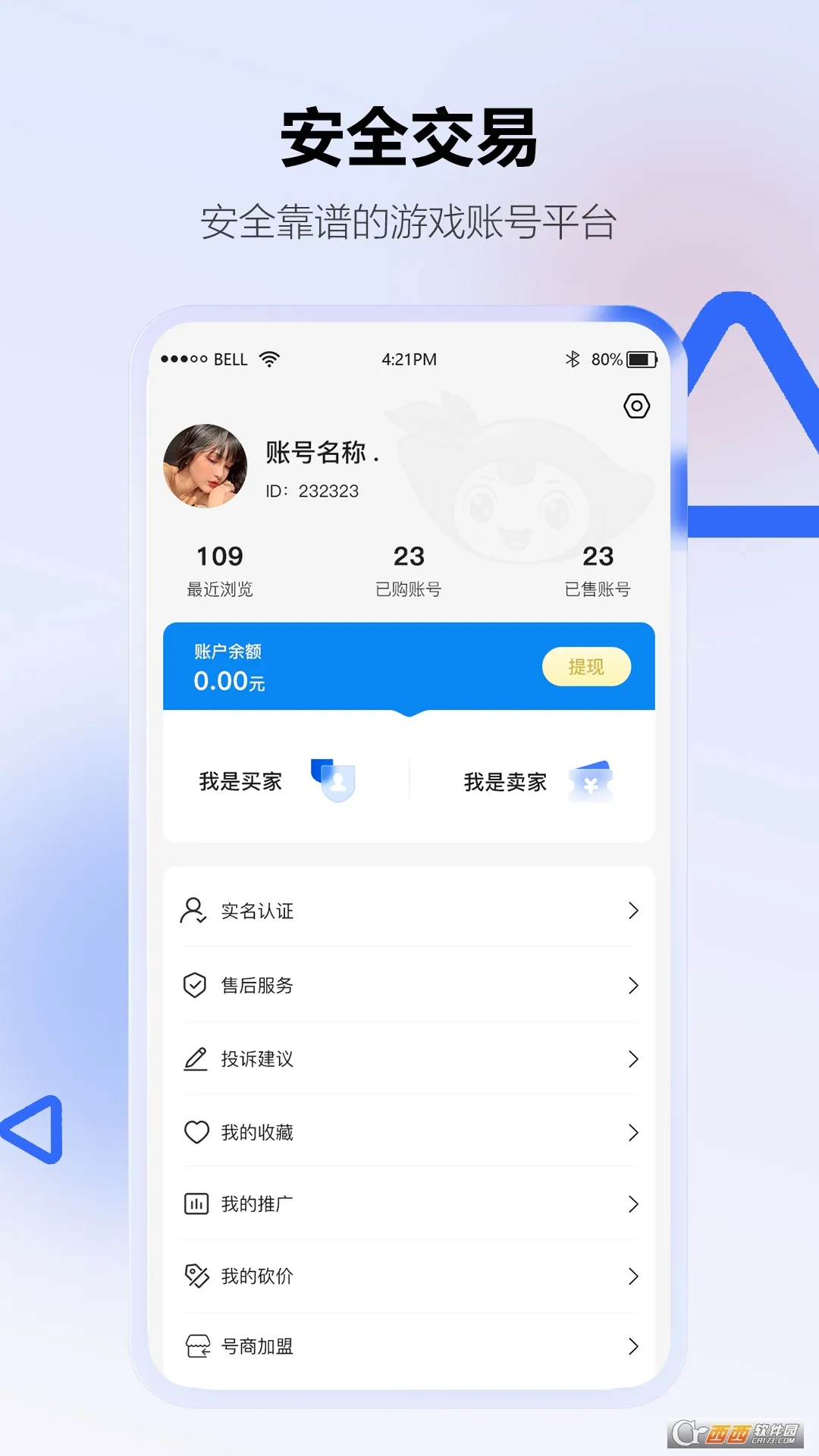Click the shield icon beside 售后服务
Image resolution: width=819 pixels, height=1456 pixels.
pos(196,984)
